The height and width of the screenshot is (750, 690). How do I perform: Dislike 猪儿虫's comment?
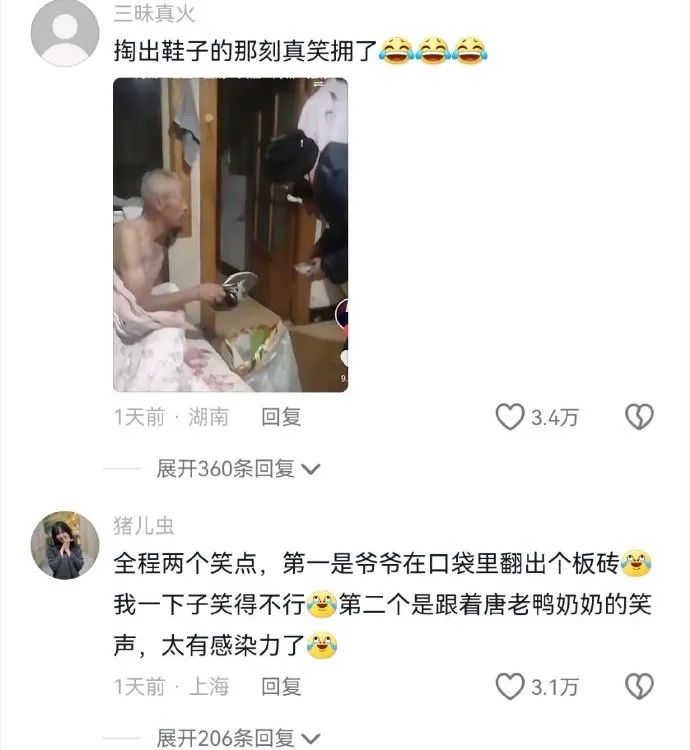639,686
